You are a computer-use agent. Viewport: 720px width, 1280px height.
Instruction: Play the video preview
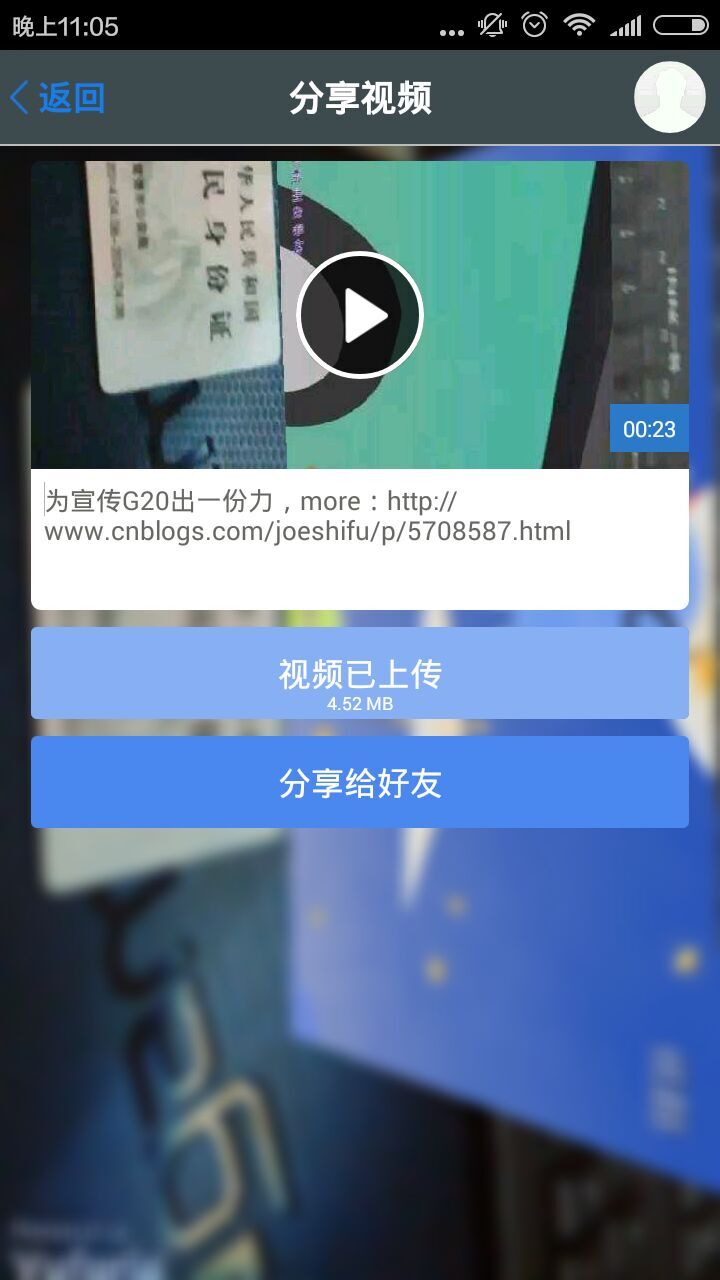pos(360,315)
